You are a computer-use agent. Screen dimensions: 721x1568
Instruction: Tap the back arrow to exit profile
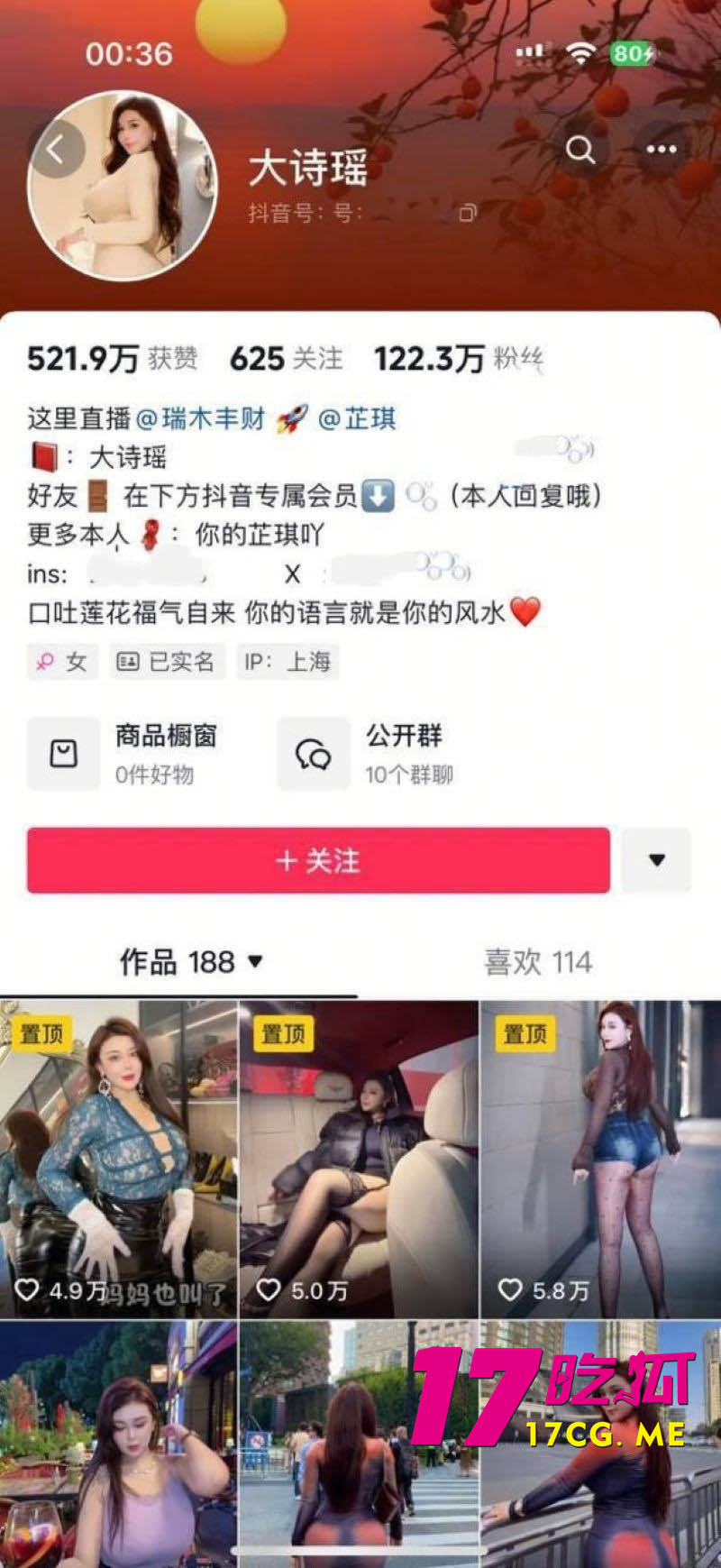pos(57,148)
